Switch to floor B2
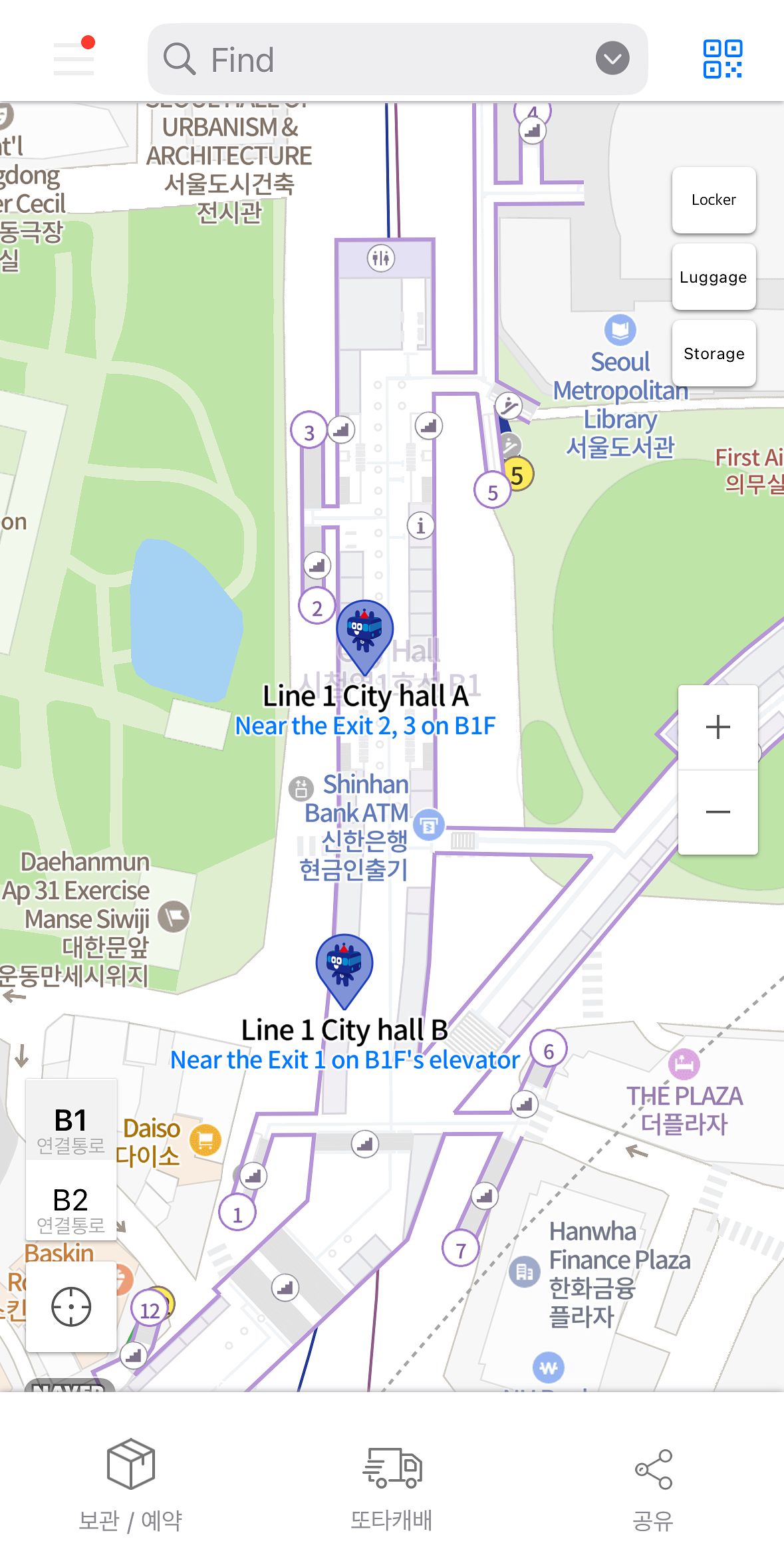This screenshot has height=1559, width=784. click(70, 1208)
